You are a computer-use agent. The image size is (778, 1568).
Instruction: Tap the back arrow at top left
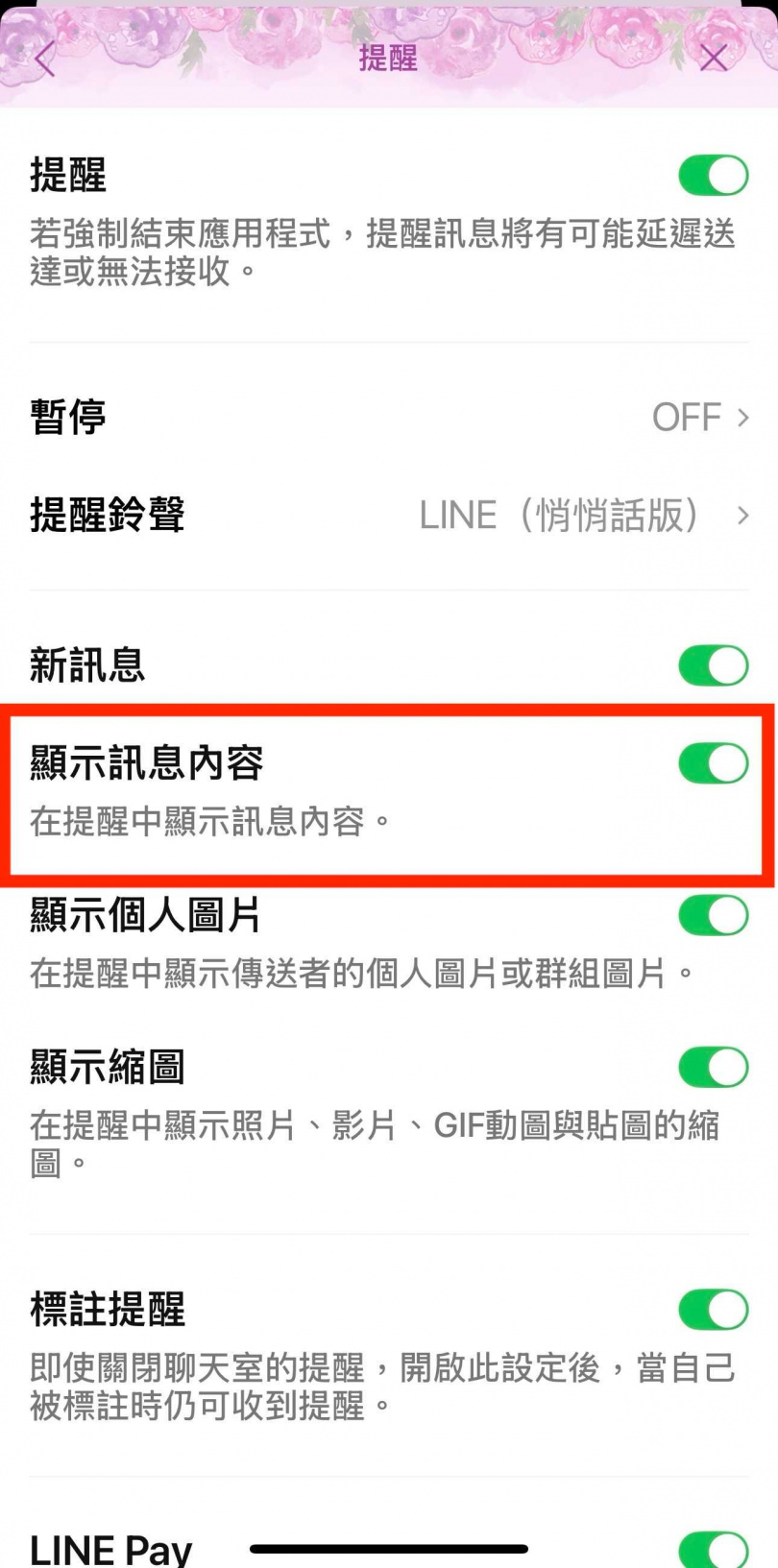point(42,60)
